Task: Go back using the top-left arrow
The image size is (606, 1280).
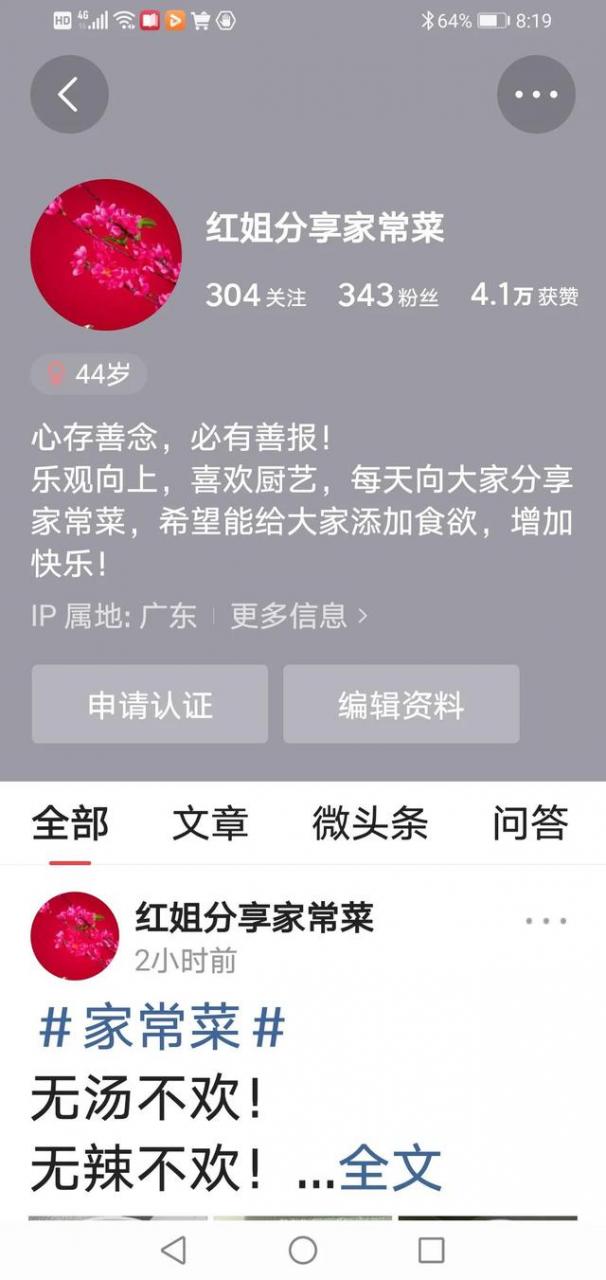Action: click(69, 95)
